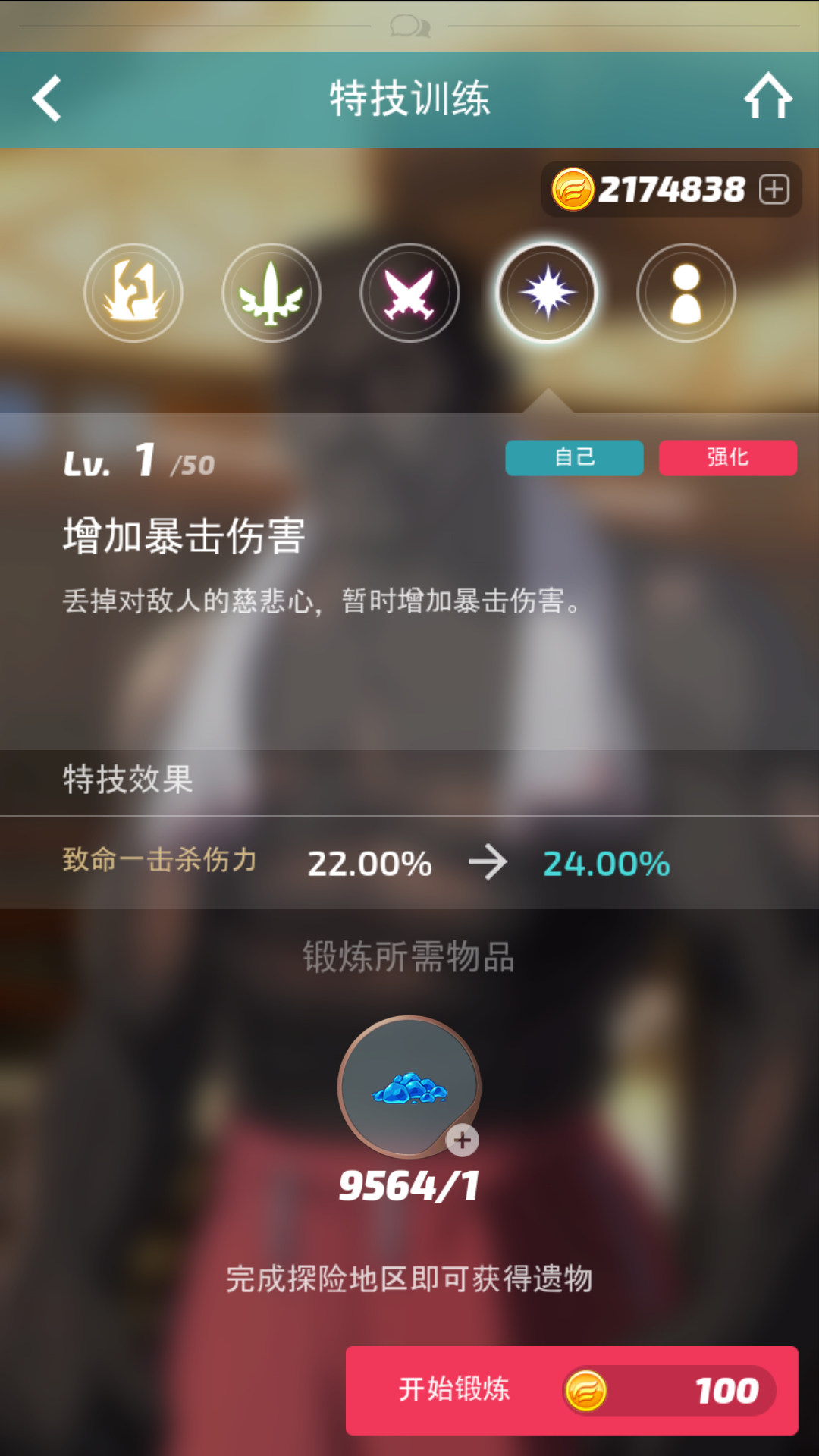Tap the 自己 tag button
The width and height of the screenshot is (819, 1456).
coord(574,457)
